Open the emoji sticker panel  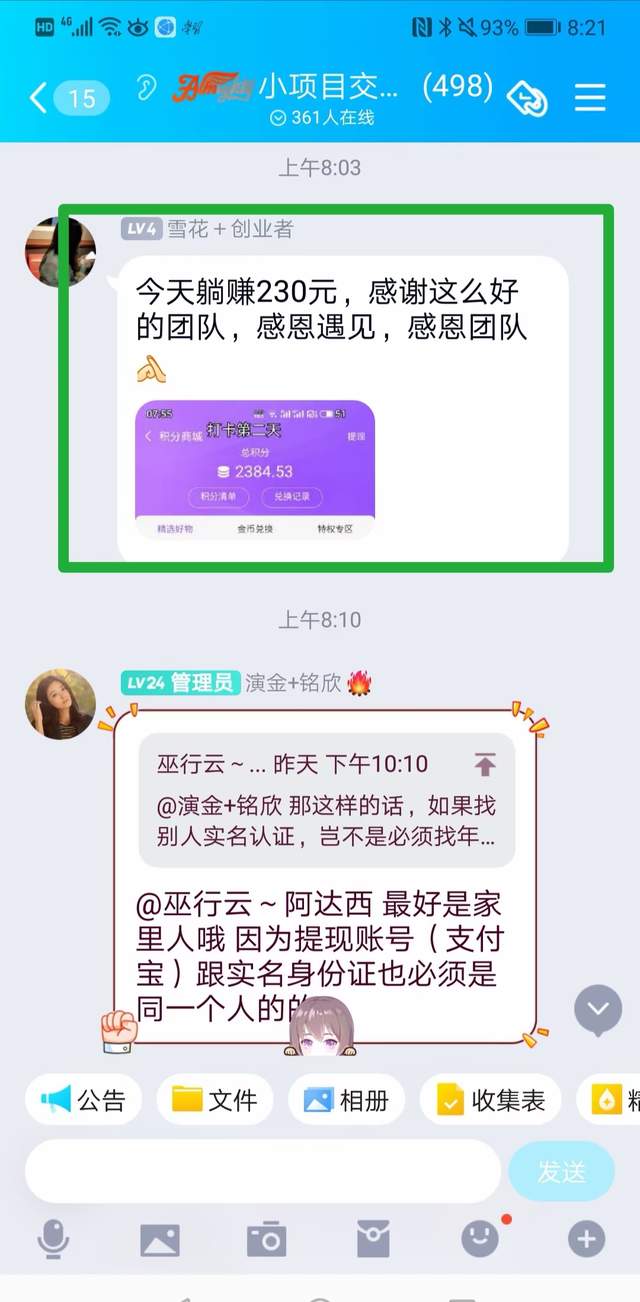point(480,1240)
